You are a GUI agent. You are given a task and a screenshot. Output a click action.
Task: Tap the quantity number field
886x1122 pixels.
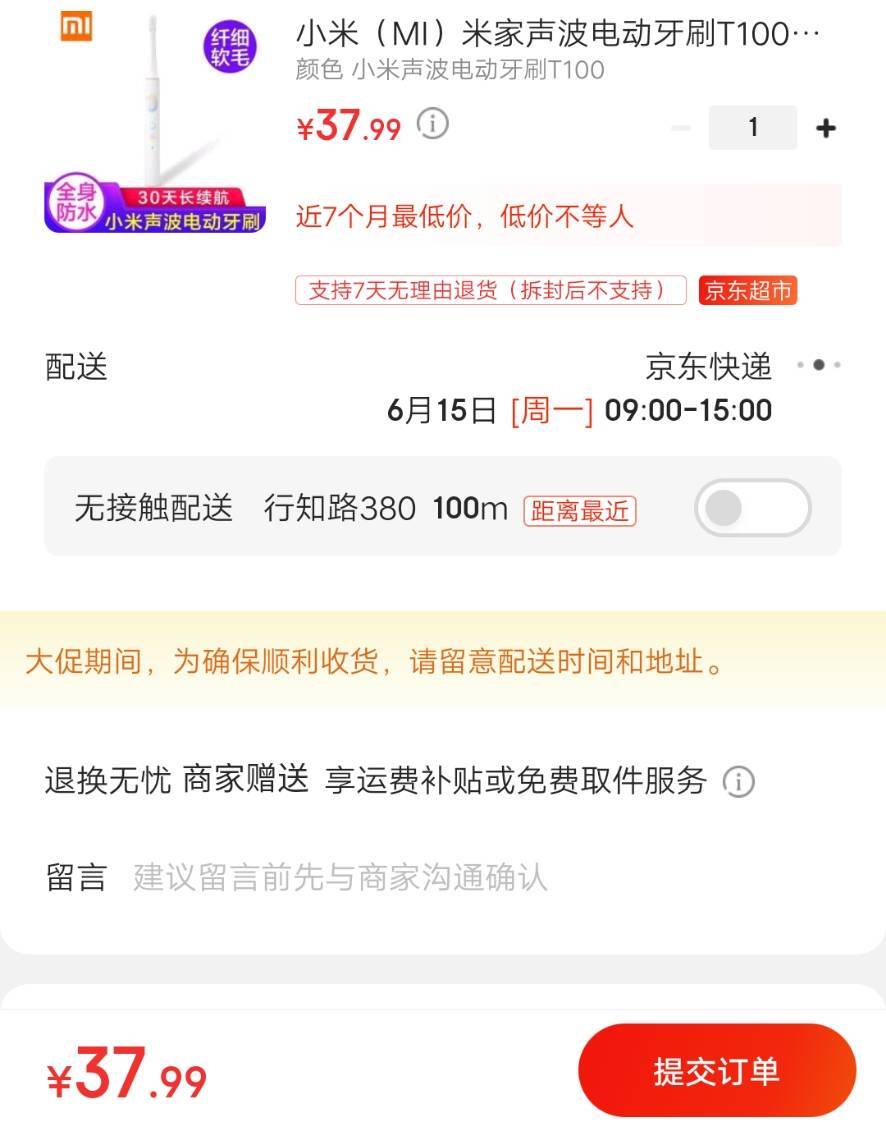pyautogui.click(x=752, y=128)
